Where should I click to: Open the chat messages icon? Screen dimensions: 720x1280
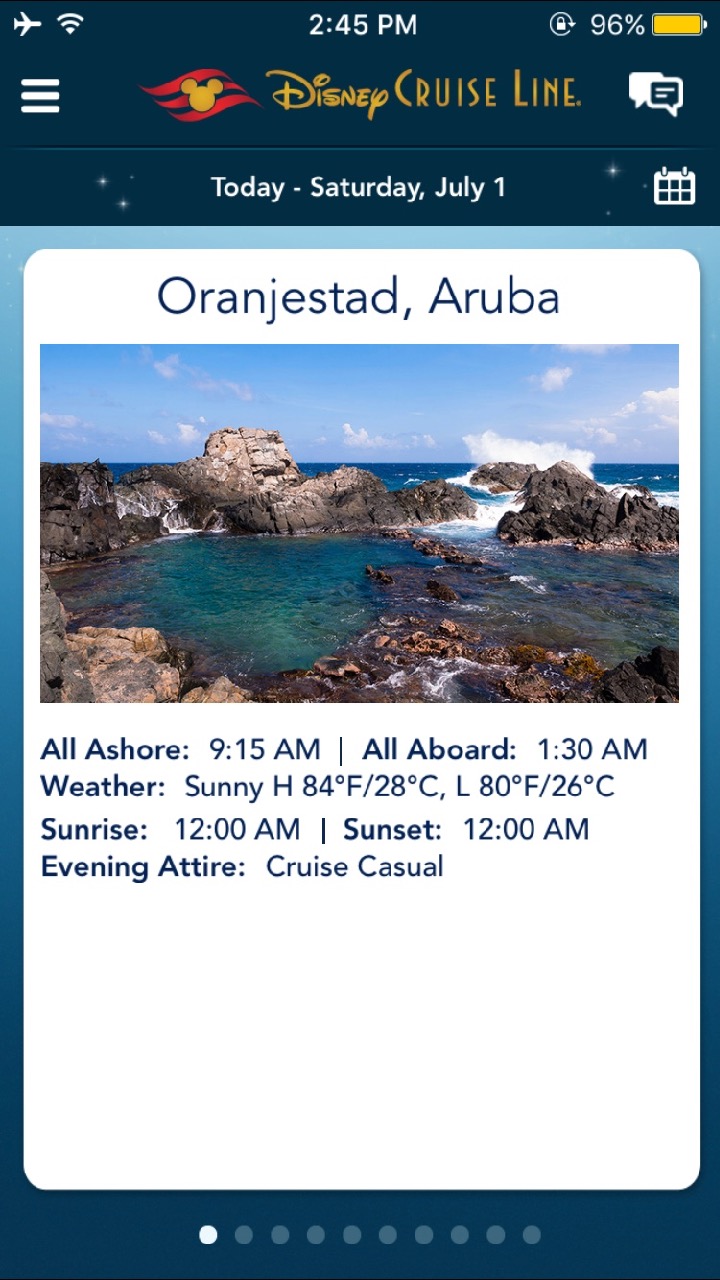pyautogui.click(x=656, y=95)
